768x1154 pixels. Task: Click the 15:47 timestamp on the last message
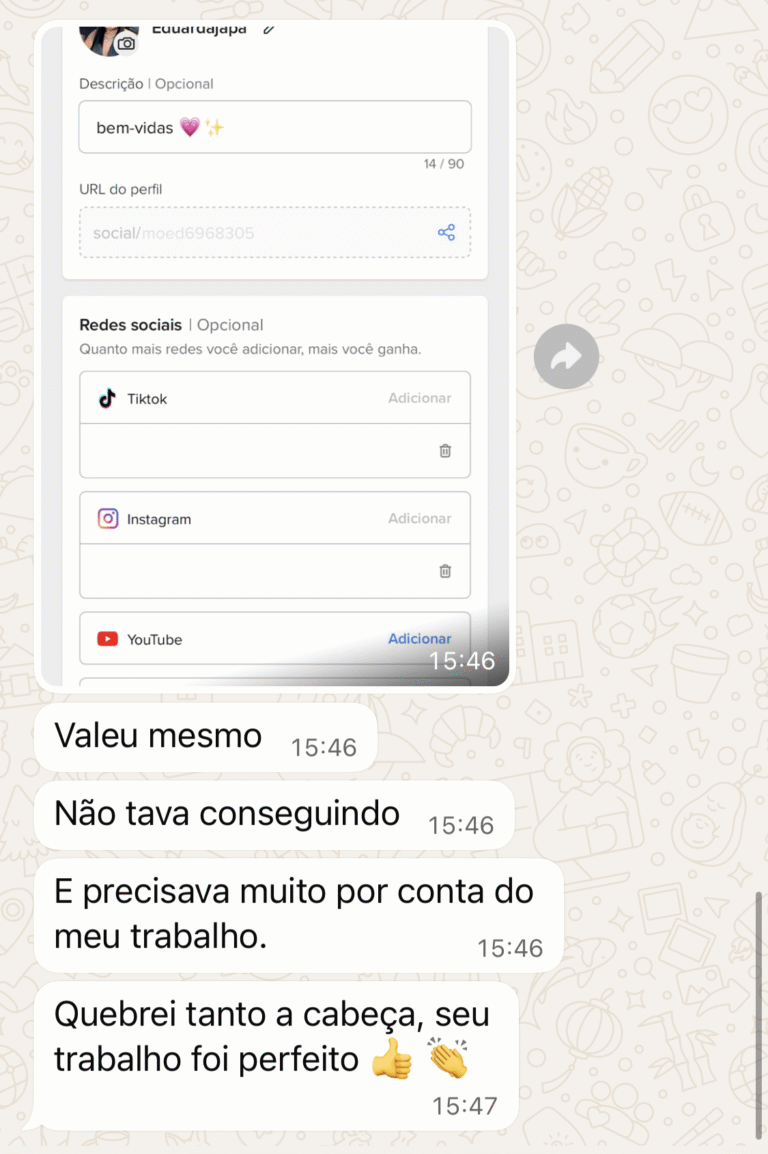[467, 1105]
